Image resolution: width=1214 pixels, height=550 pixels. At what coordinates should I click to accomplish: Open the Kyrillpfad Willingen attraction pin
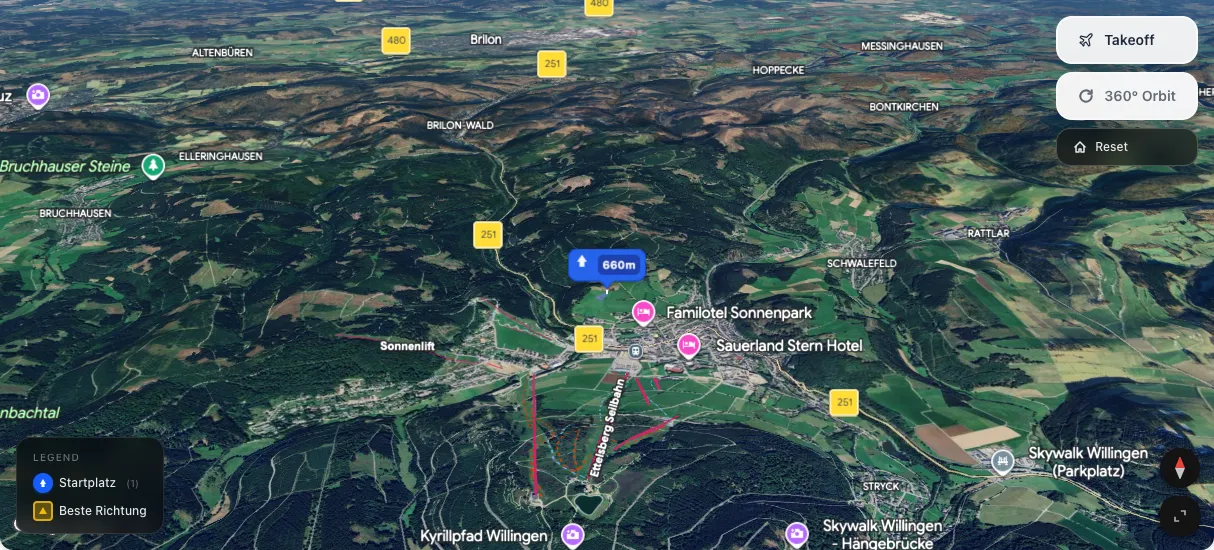(x=572, y=535)
